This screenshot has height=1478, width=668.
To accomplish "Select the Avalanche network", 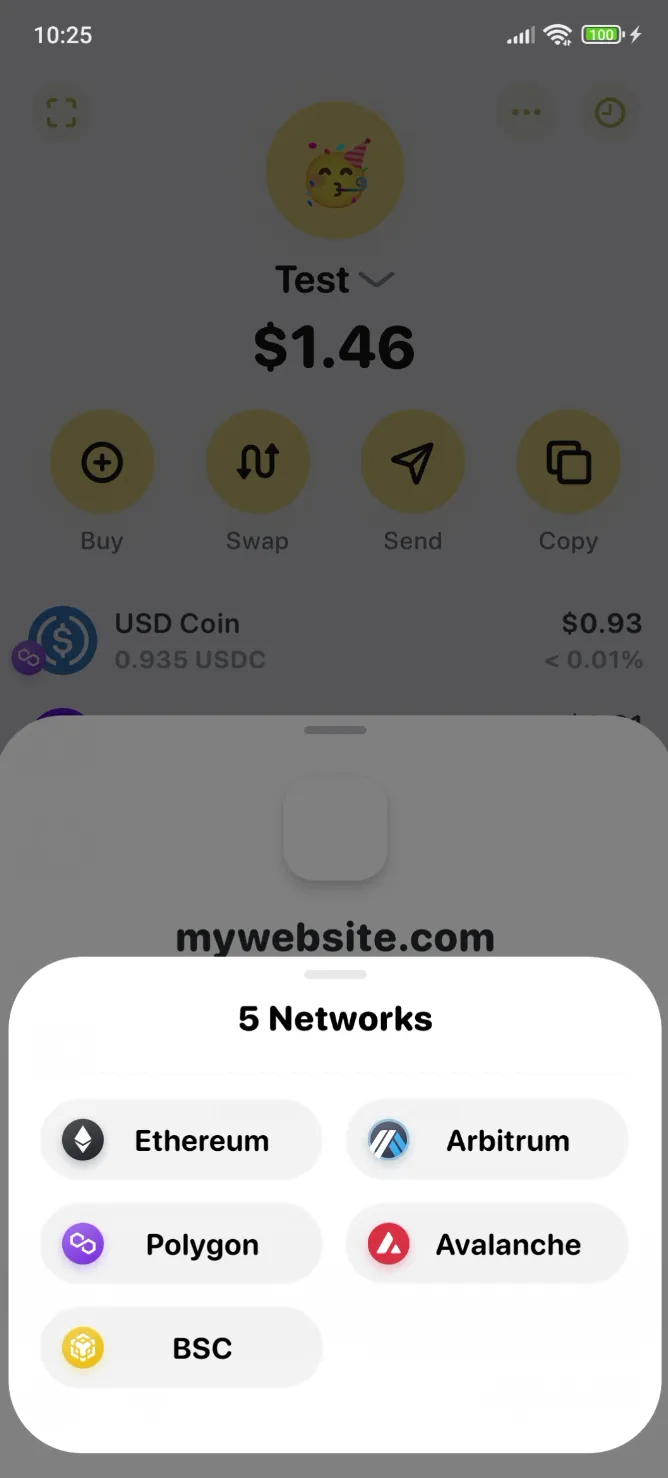I will click(487, 1245).
